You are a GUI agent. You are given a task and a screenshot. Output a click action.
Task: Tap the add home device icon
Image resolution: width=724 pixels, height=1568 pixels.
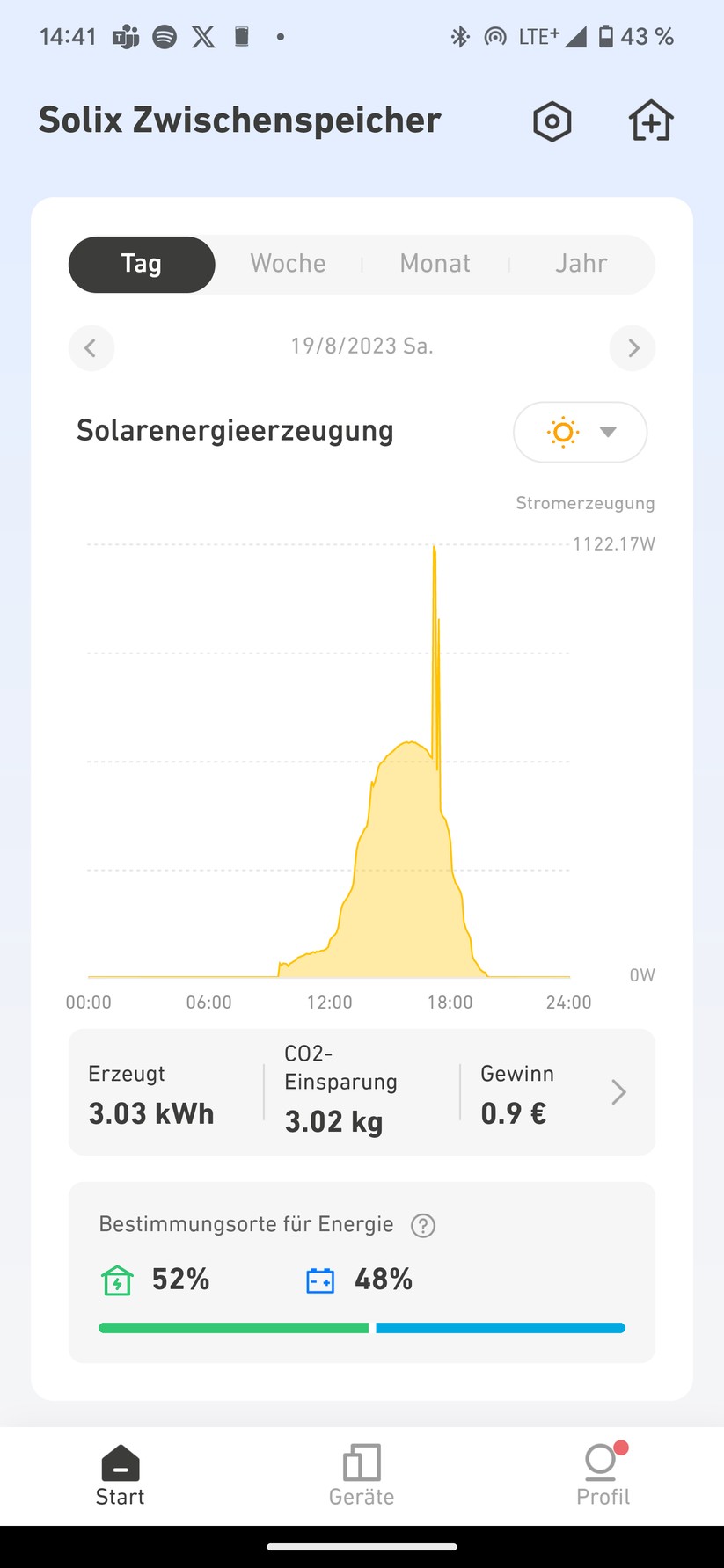pos(651,120)
